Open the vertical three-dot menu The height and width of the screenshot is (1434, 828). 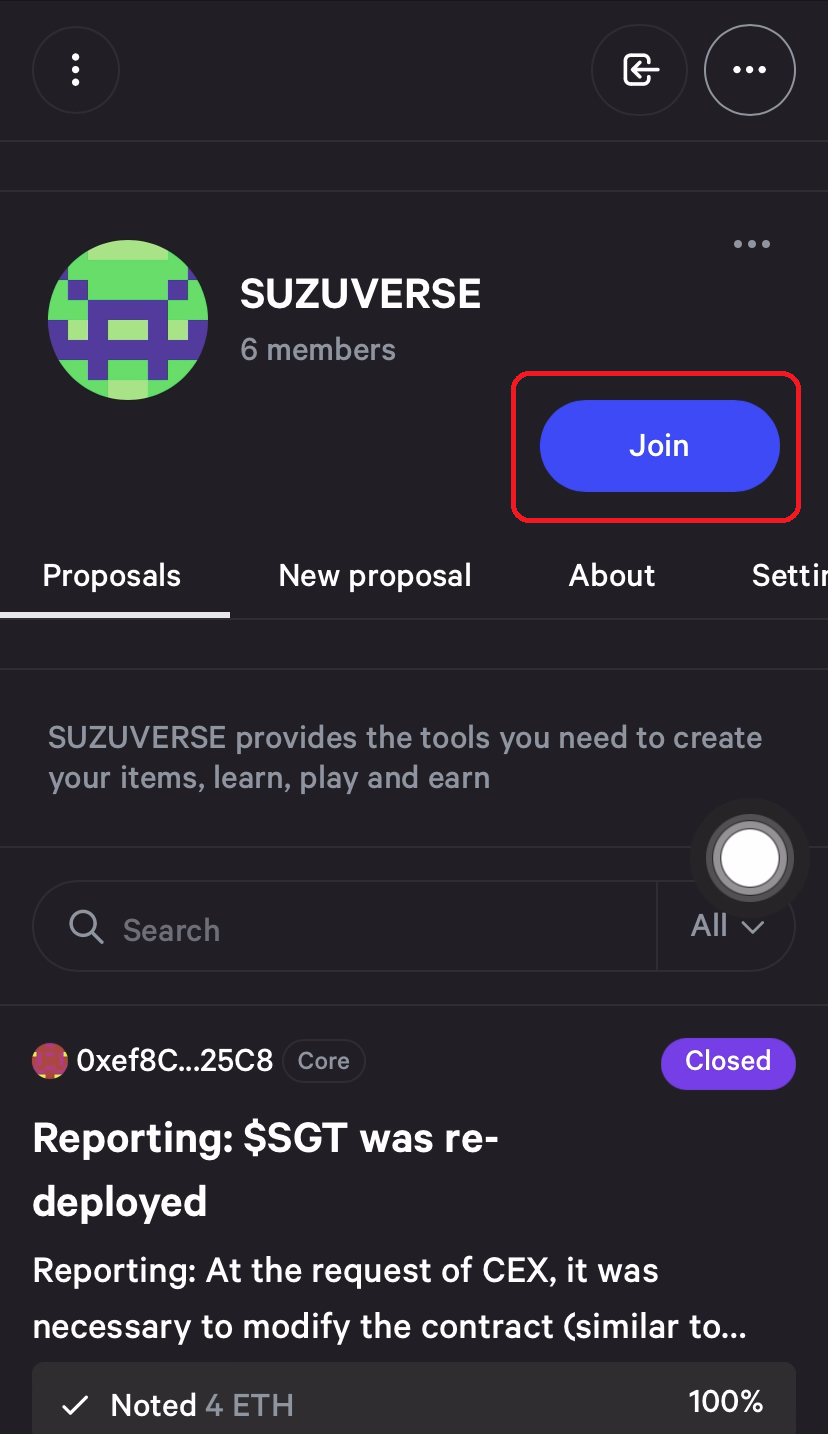[x=76, y=70]
